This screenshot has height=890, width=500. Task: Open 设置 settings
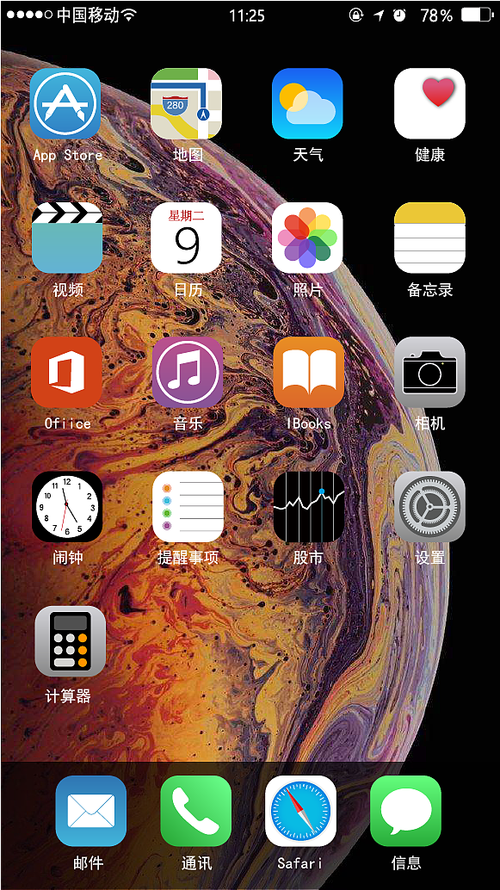[x=430, y=506]
